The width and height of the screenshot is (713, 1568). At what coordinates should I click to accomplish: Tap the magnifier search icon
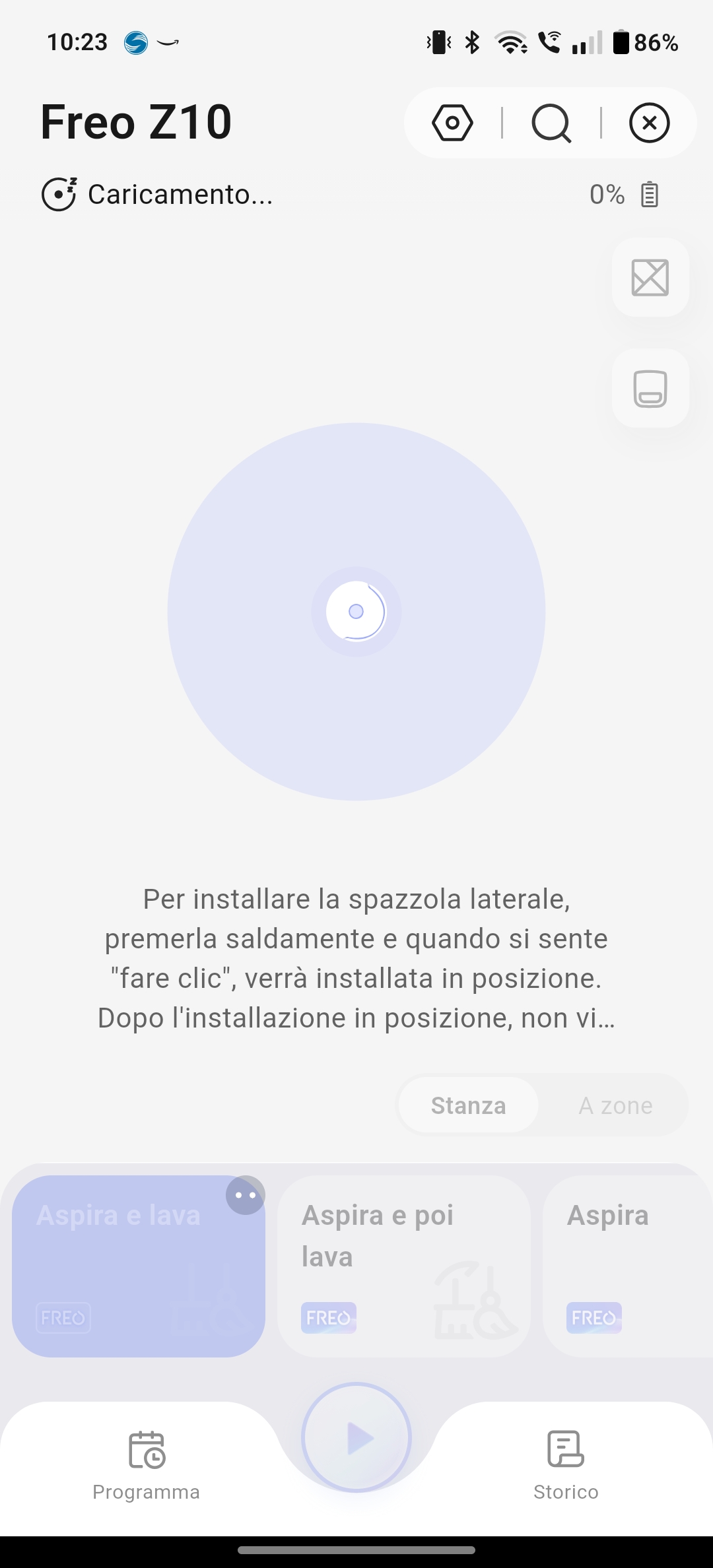551,123
